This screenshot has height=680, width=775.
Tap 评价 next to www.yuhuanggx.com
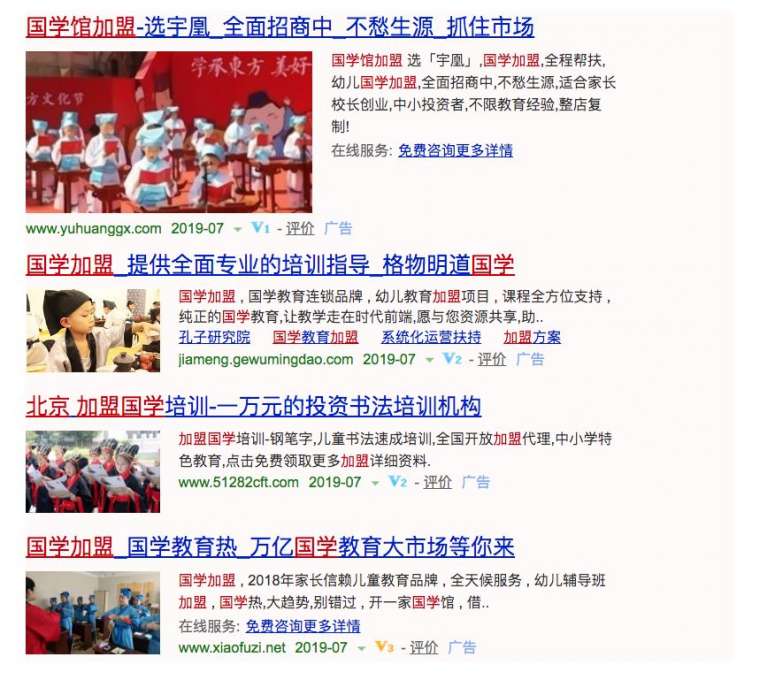pos(300,228)
